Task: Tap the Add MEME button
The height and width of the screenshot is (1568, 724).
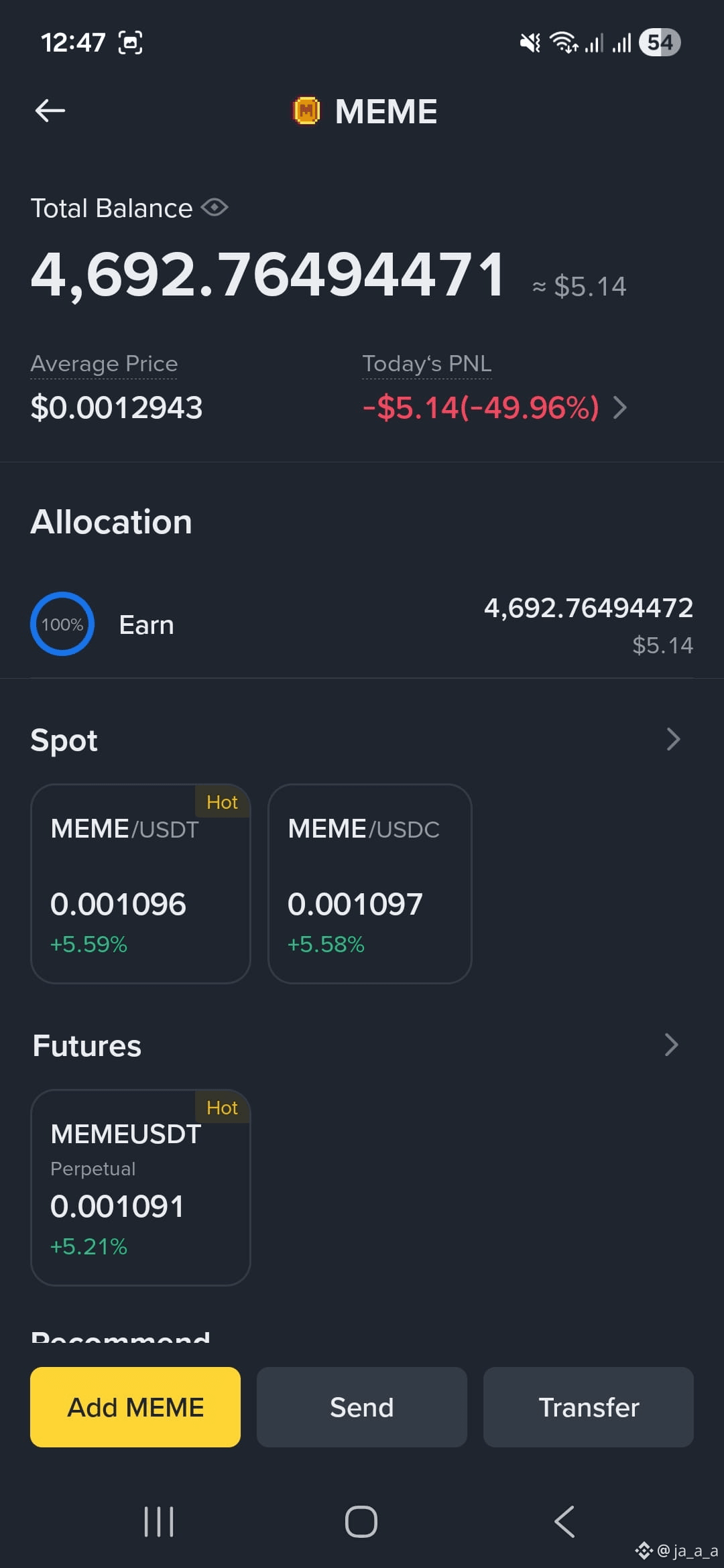Action: click(135, 1407)
